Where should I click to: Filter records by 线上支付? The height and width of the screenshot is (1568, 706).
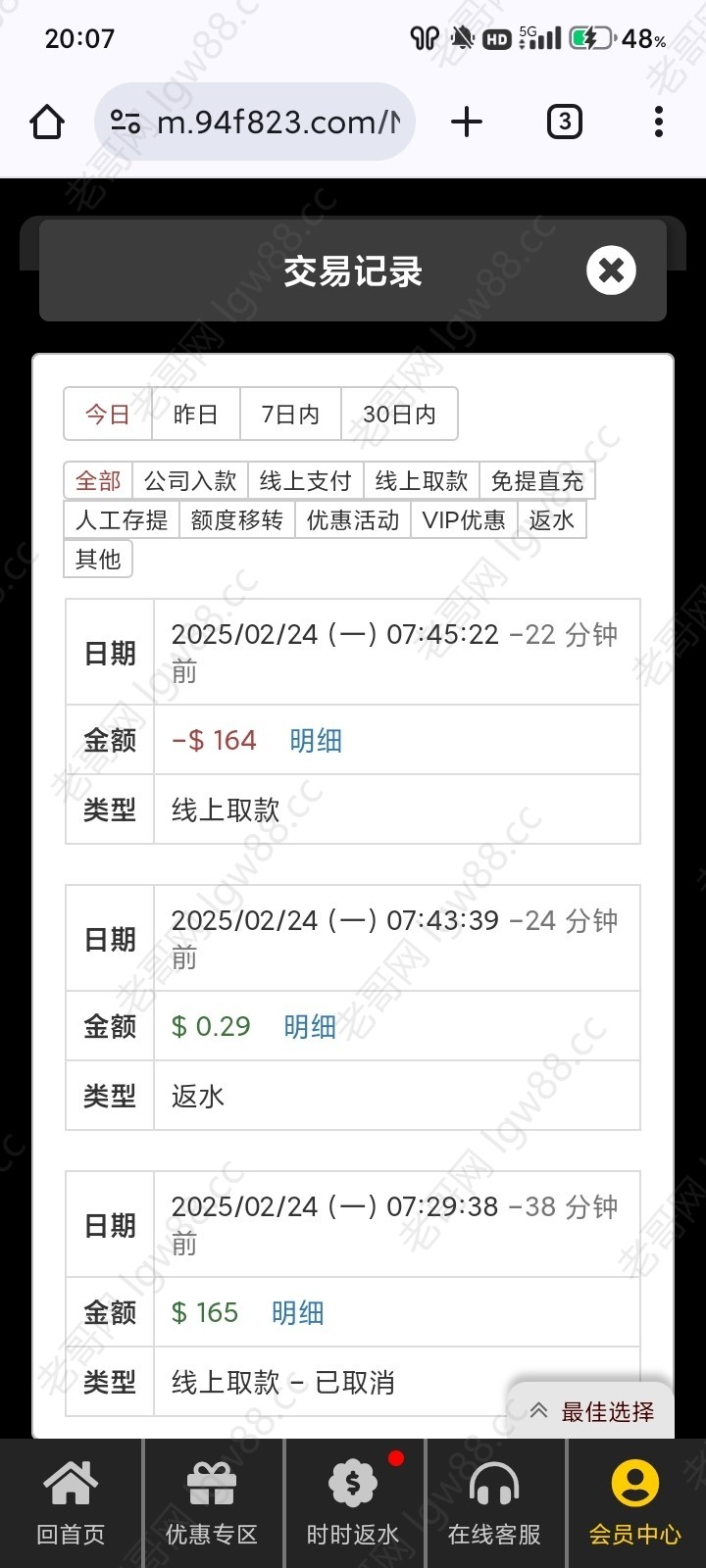click(x=305, y=481)
